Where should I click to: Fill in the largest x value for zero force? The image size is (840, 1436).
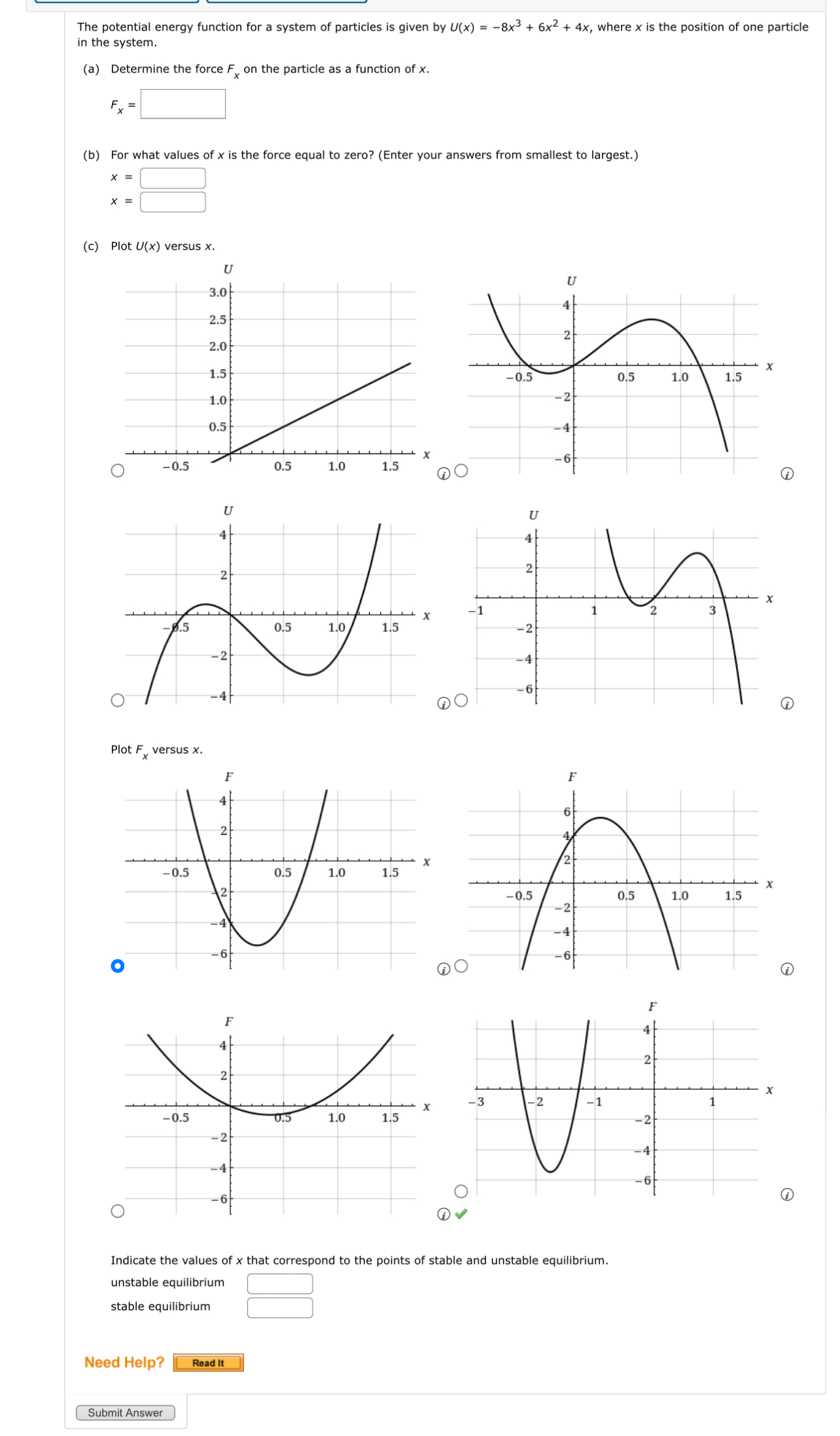173,202
